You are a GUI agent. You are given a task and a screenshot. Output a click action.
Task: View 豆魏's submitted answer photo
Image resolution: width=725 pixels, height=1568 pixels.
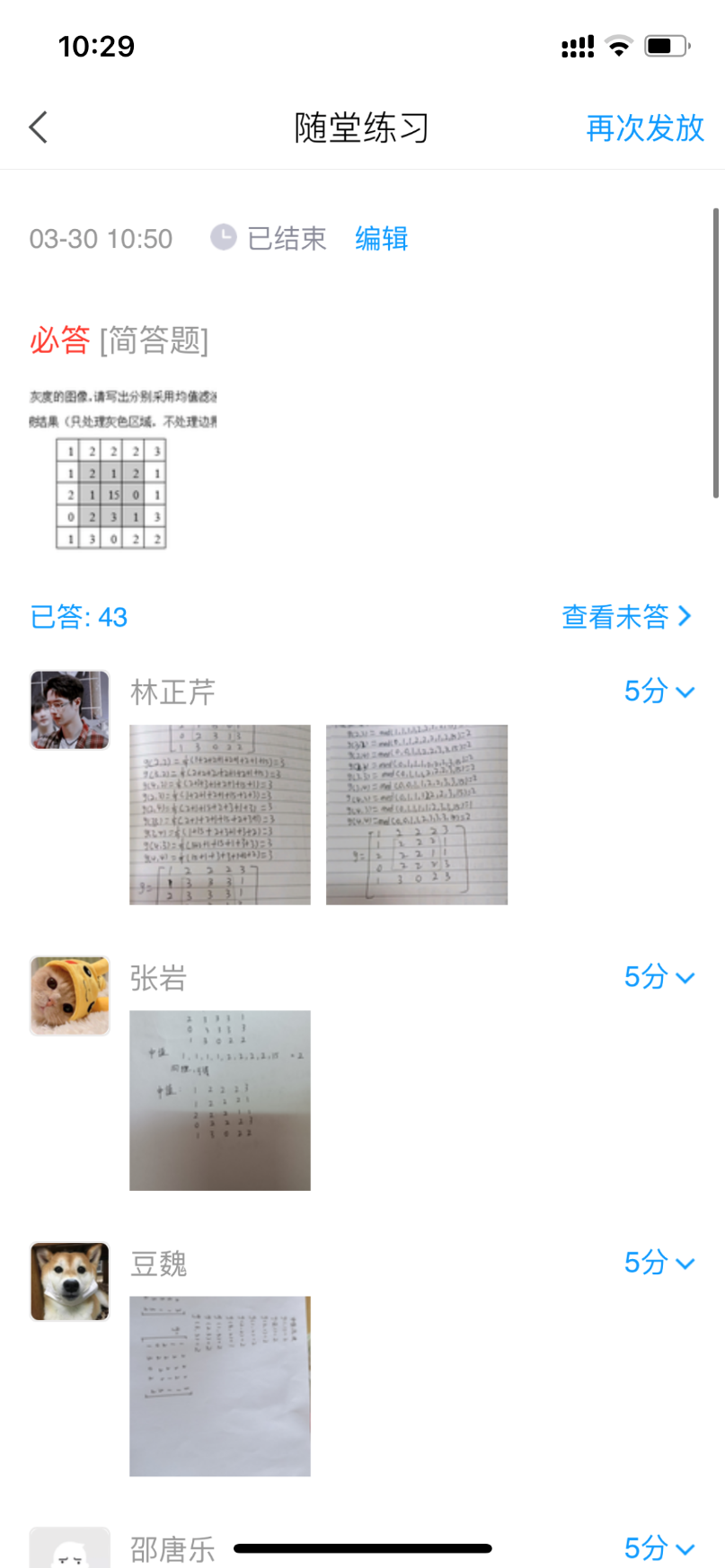220,1386
